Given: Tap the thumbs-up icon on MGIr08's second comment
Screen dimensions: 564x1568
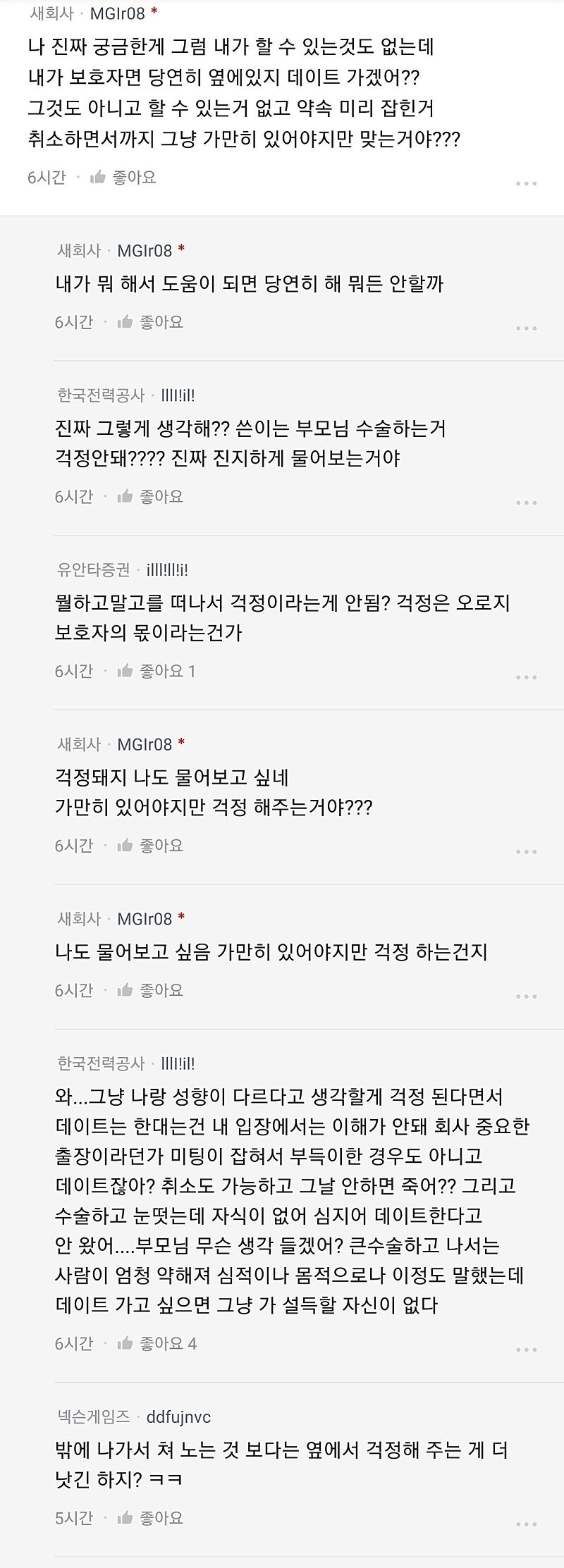Looking at the screenshot, I should tap(125, 321).
